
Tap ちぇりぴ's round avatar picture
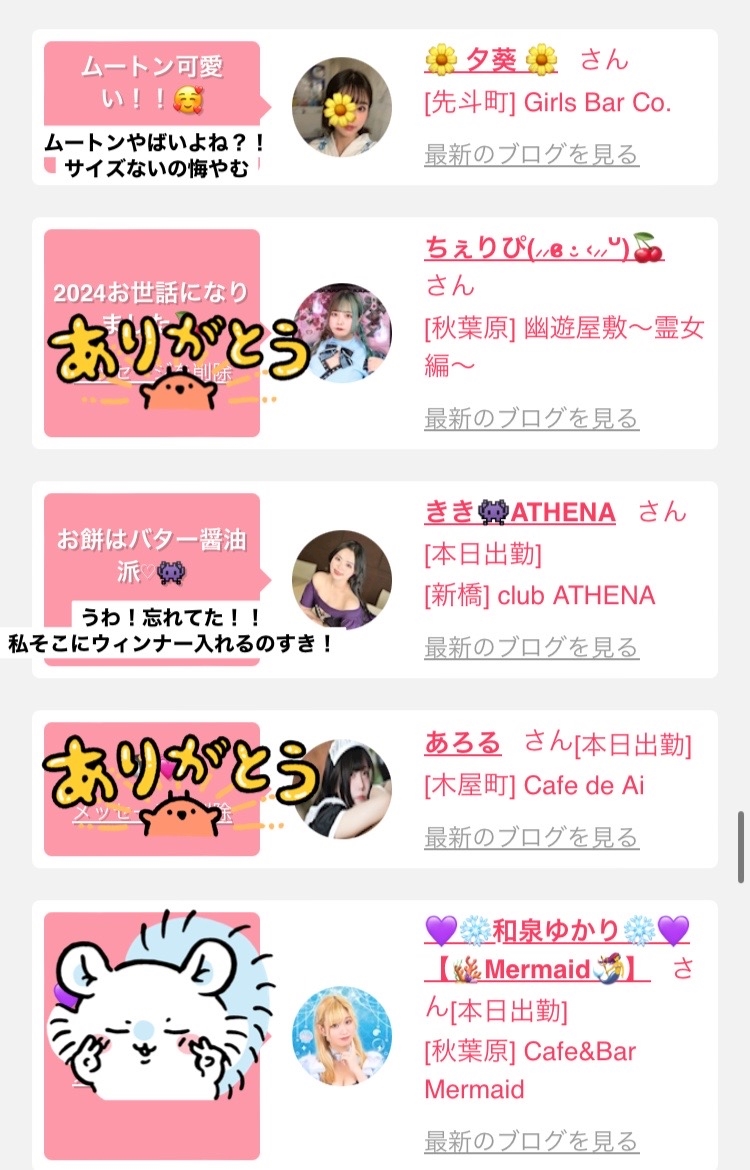(341, 333)
